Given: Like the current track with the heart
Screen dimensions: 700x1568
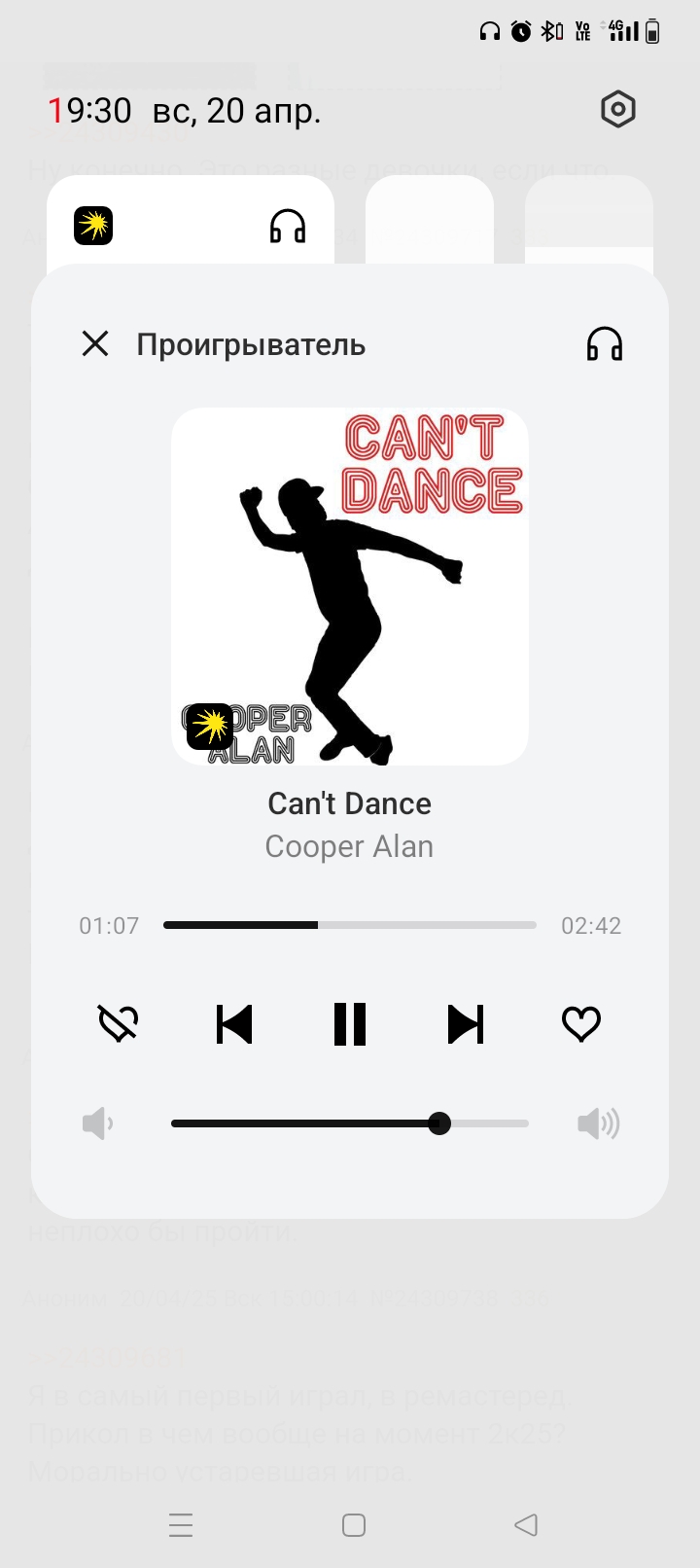Looking at the screenshot, I should (x=581, y=1023).
